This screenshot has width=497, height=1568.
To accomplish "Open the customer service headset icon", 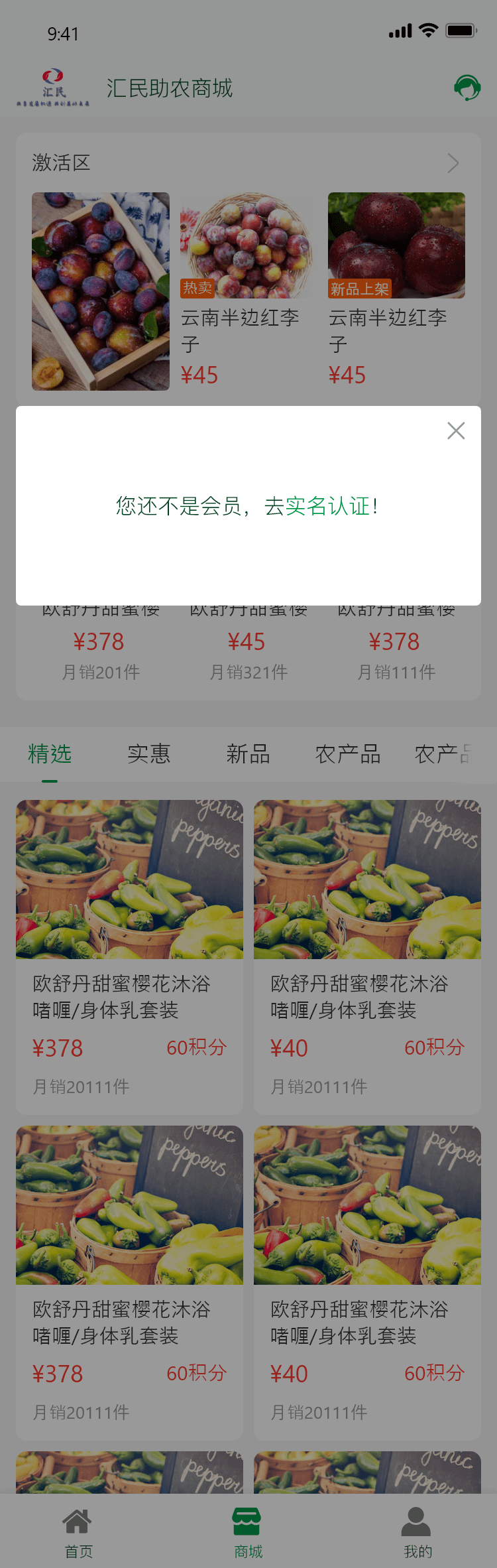I will pos(467,88).
